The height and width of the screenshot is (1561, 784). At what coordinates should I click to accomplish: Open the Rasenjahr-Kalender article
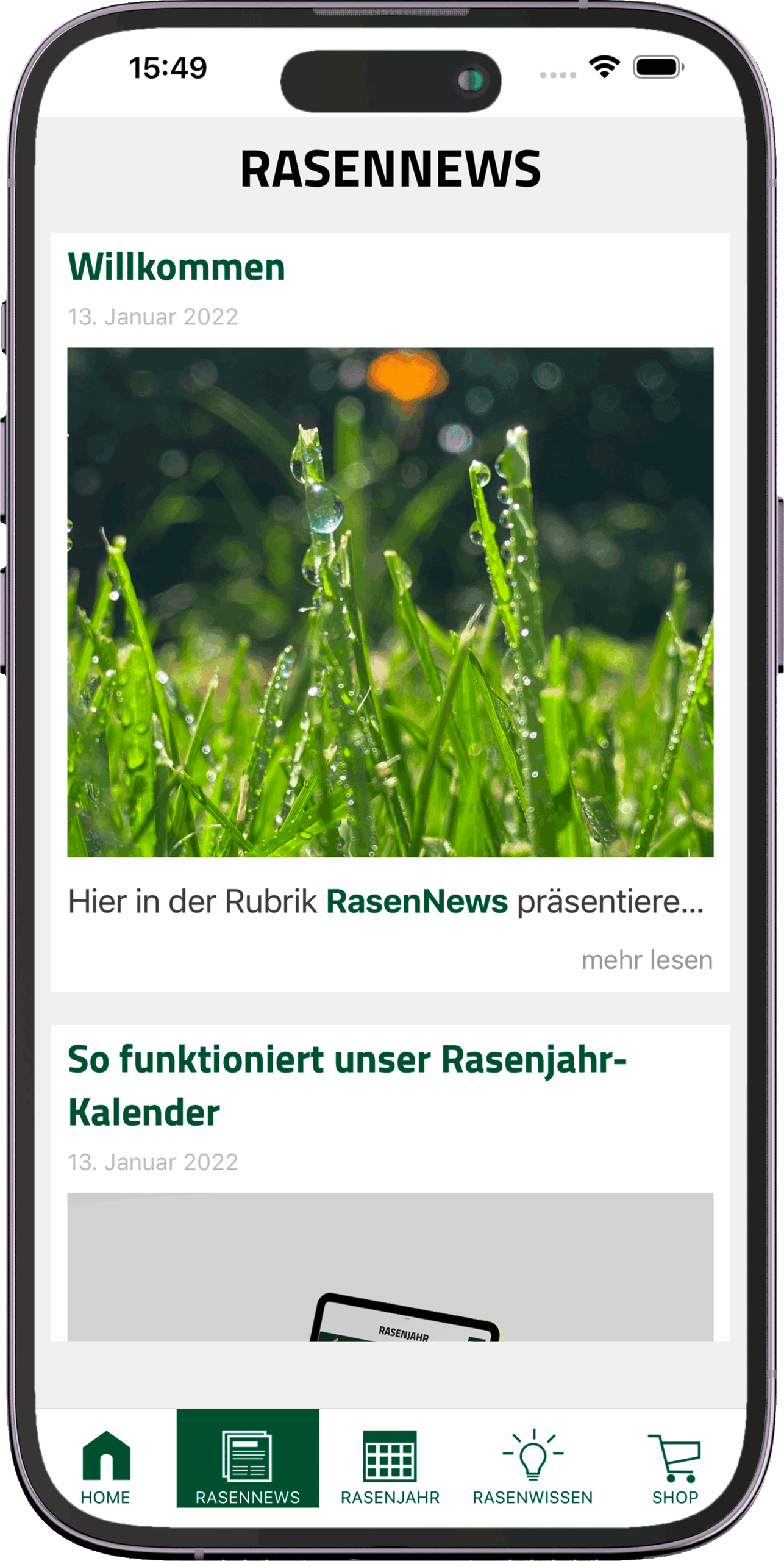click(x=347, y=1085)
